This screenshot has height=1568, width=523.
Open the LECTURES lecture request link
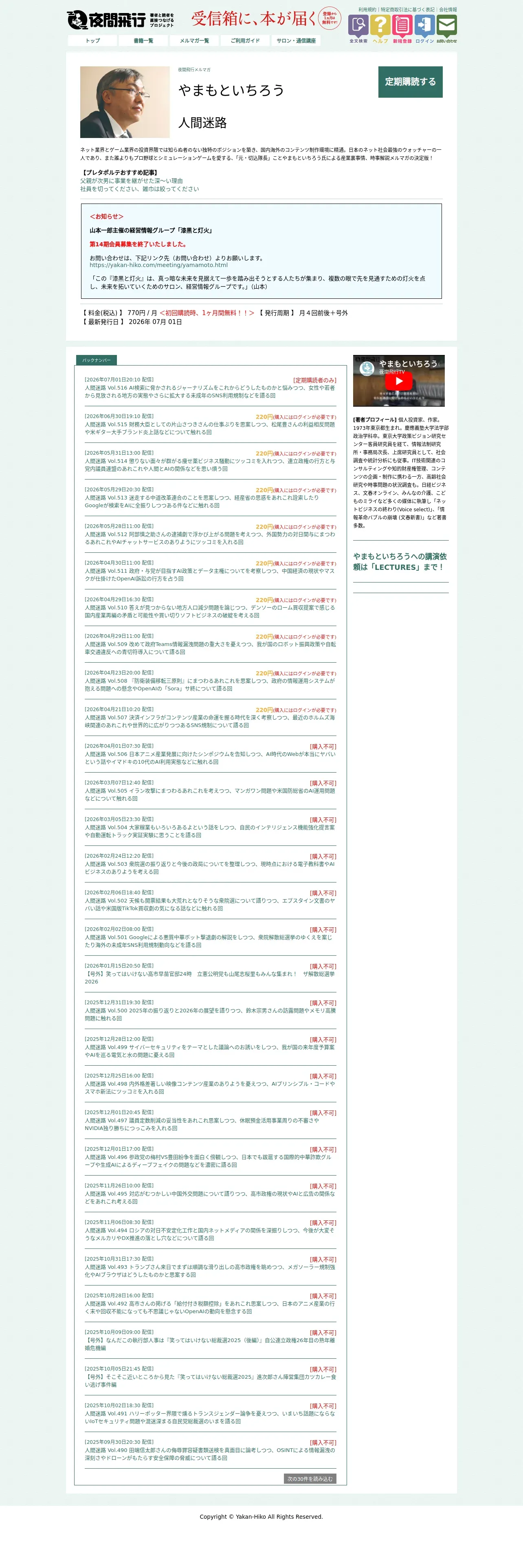(400, 561)
